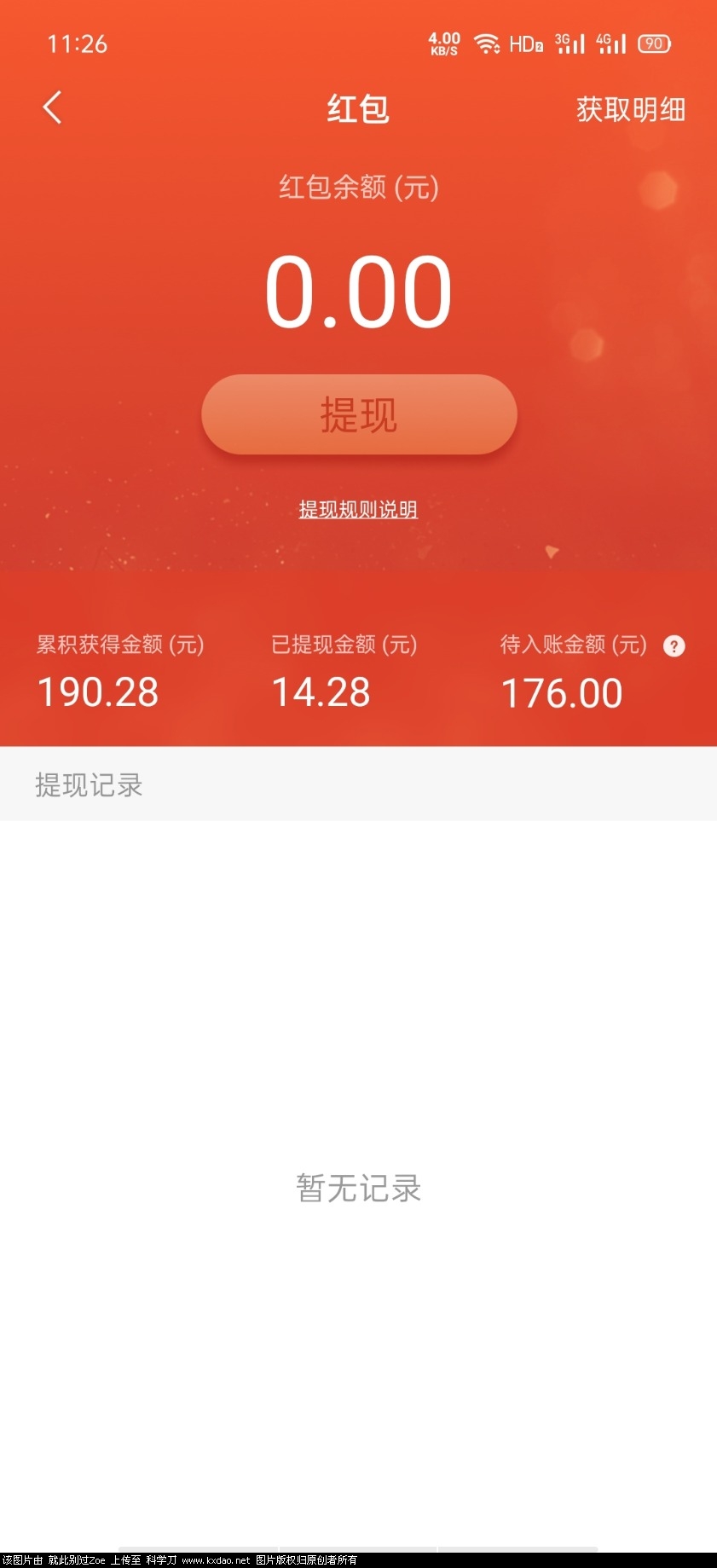Go back using the top-left arrow
The image size is (717, 1568).
pyautogui.click(x=53, y=108)
